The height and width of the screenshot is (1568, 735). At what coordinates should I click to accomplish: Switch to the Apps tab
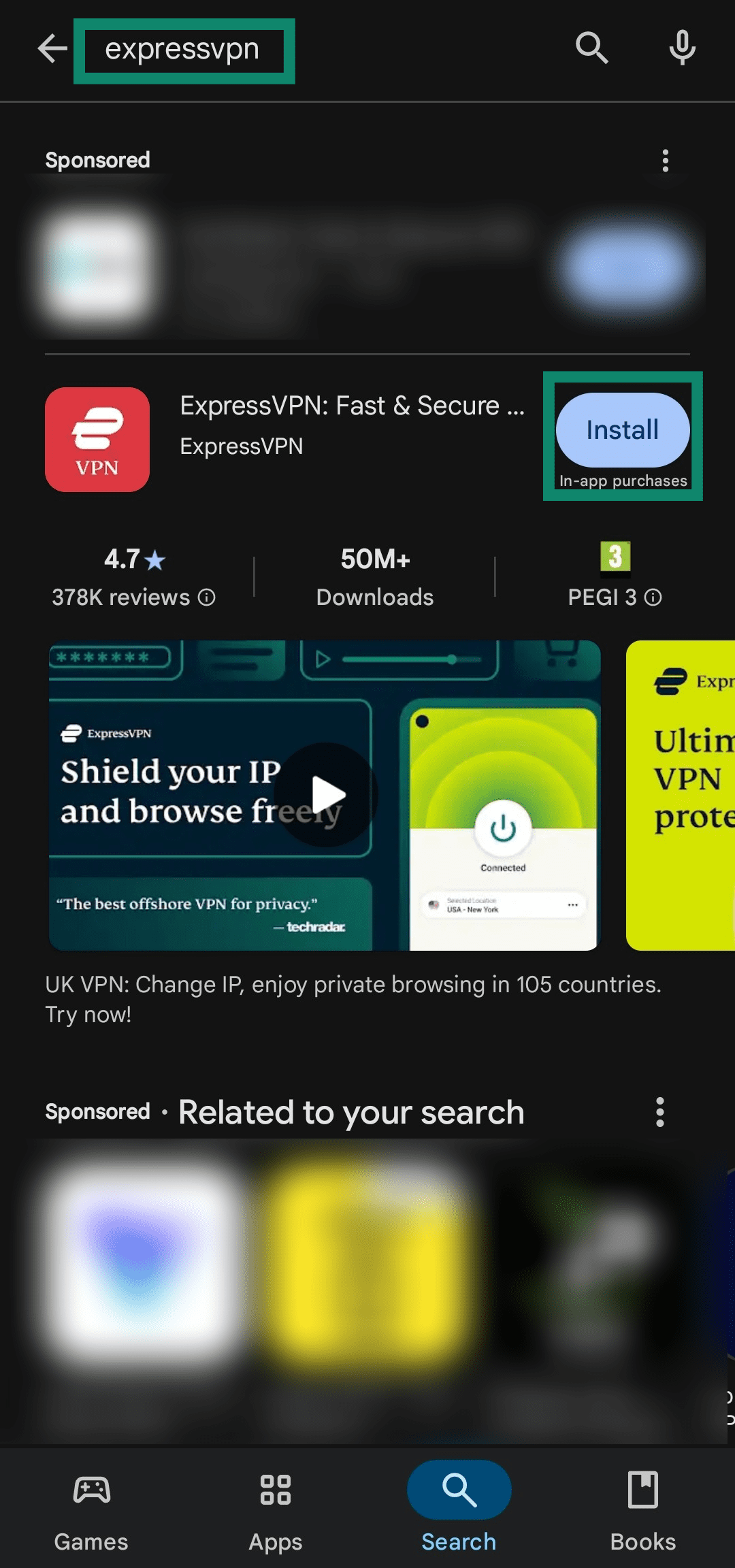(x=275, y=1504)
